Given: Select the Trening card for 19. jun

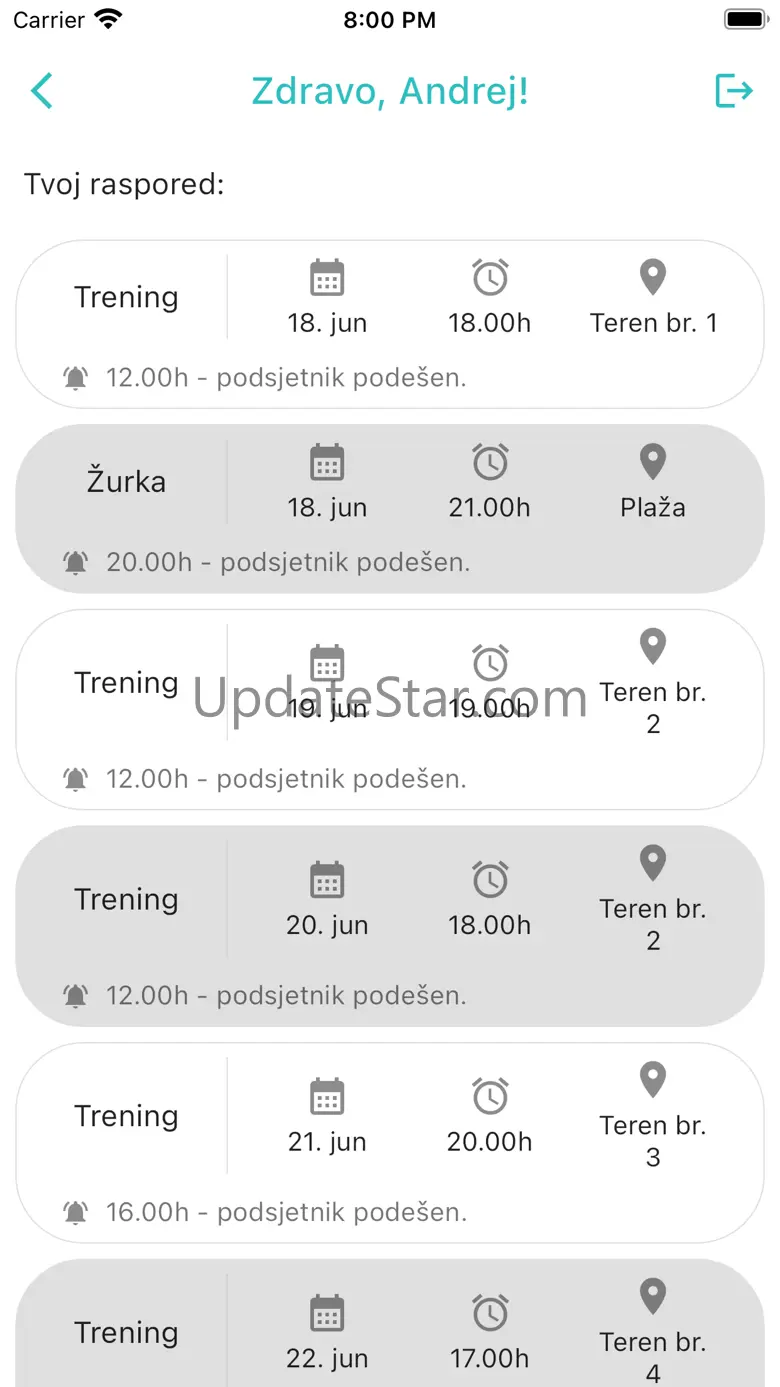Looking at the screenshot, I should click(x=389, y=708).
